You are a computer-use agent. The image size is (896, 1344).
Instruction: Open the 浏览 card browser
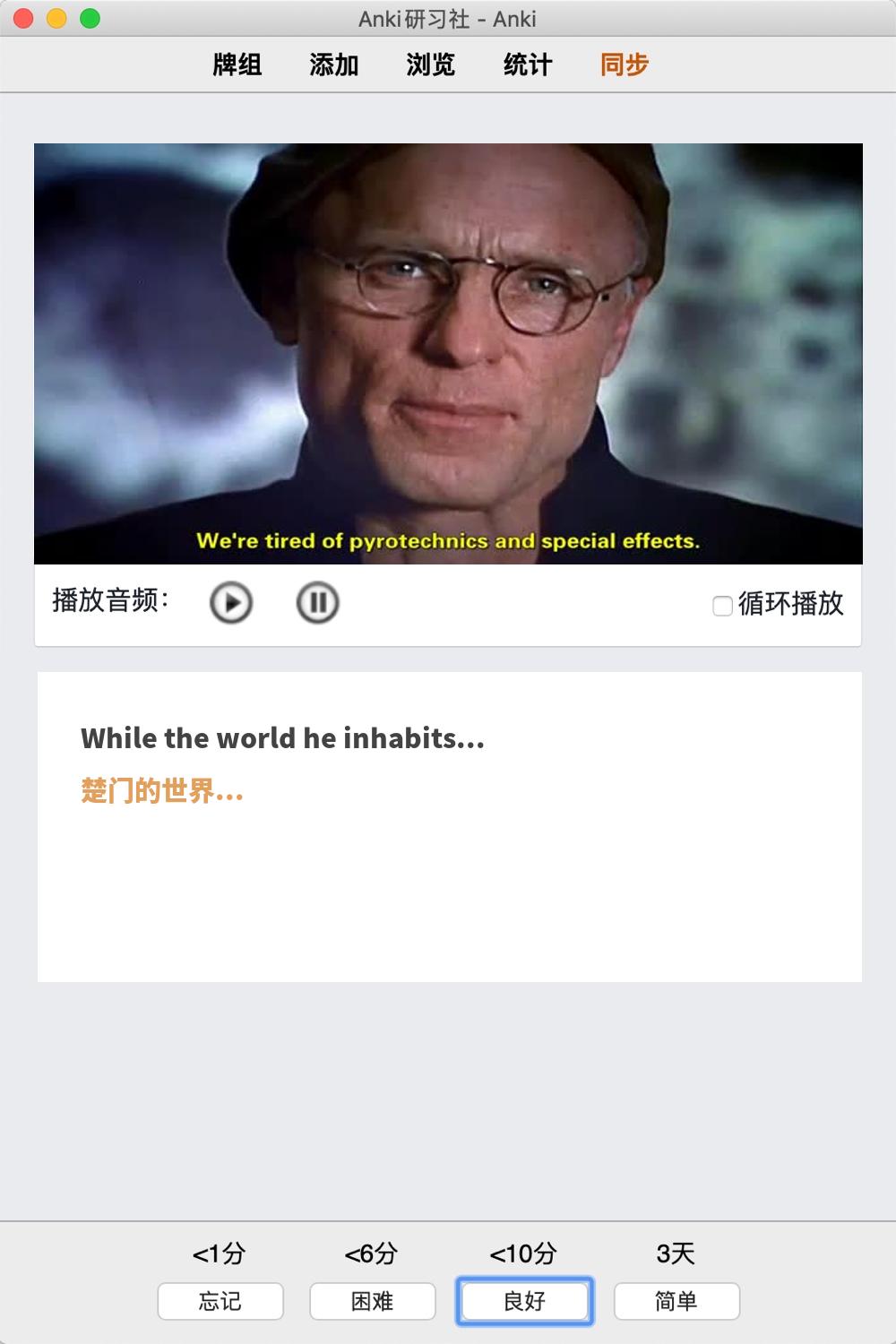[x=430, y=65]
